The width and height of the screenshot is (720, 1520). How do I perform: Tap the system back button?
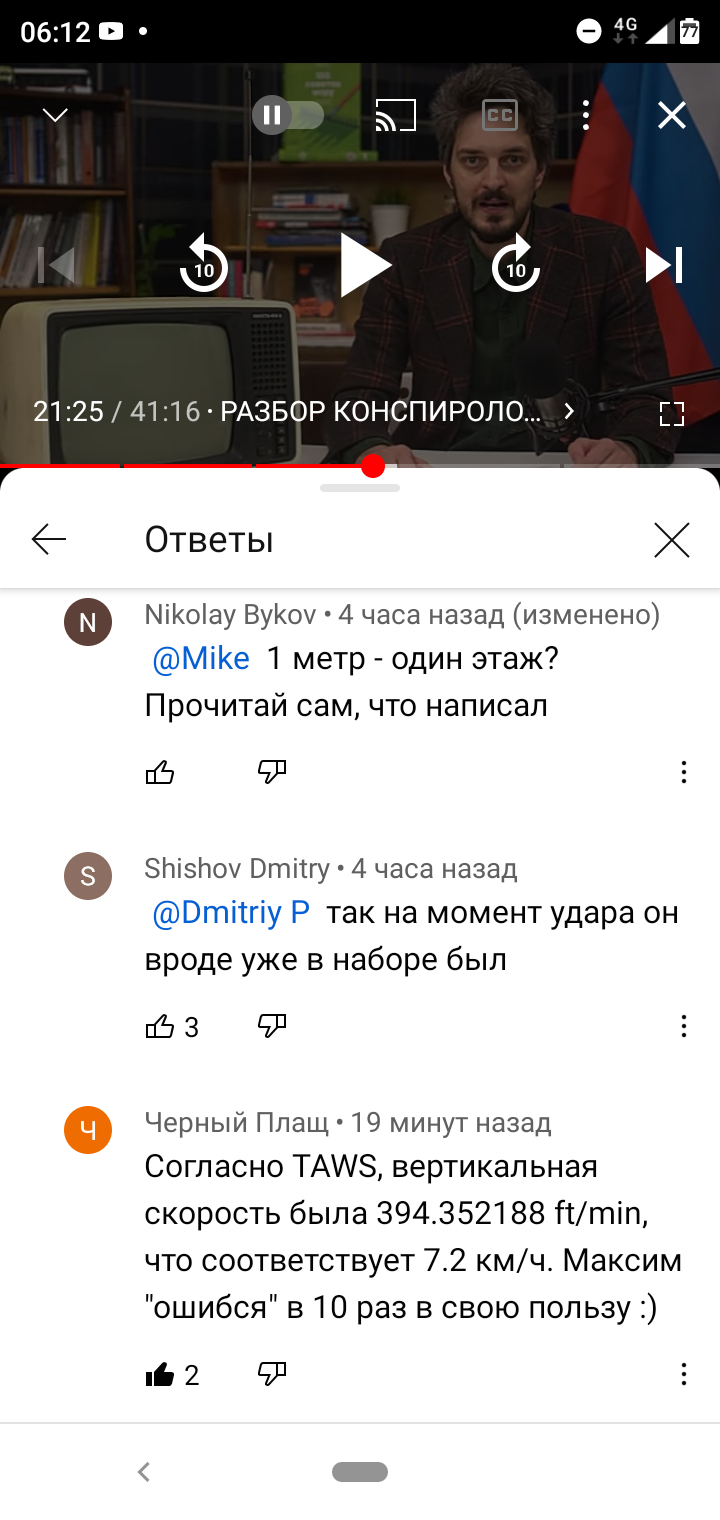pyautogui.click(x=144, y=1471)
